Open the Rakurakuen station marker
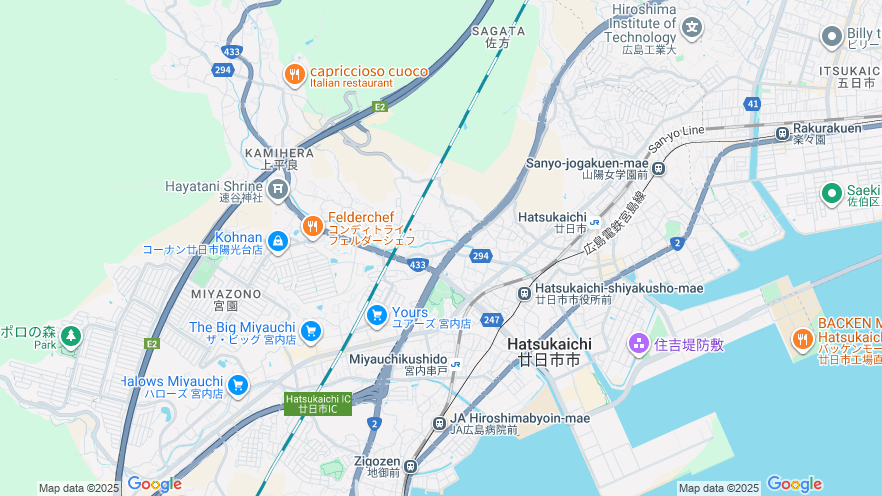 (782, 132)
